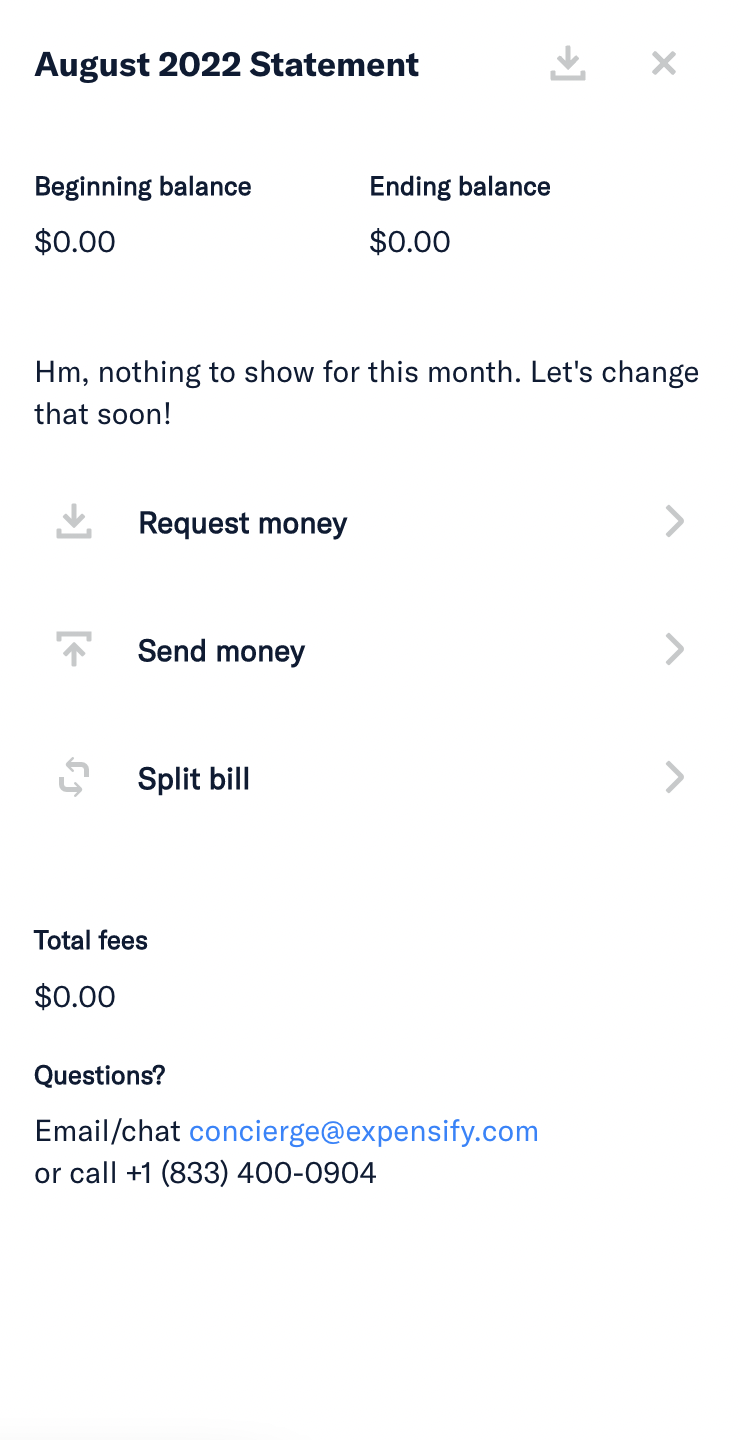Email concierge@expensify.com via the link
Screen dimensions: 740x1440
point(364,1131)
